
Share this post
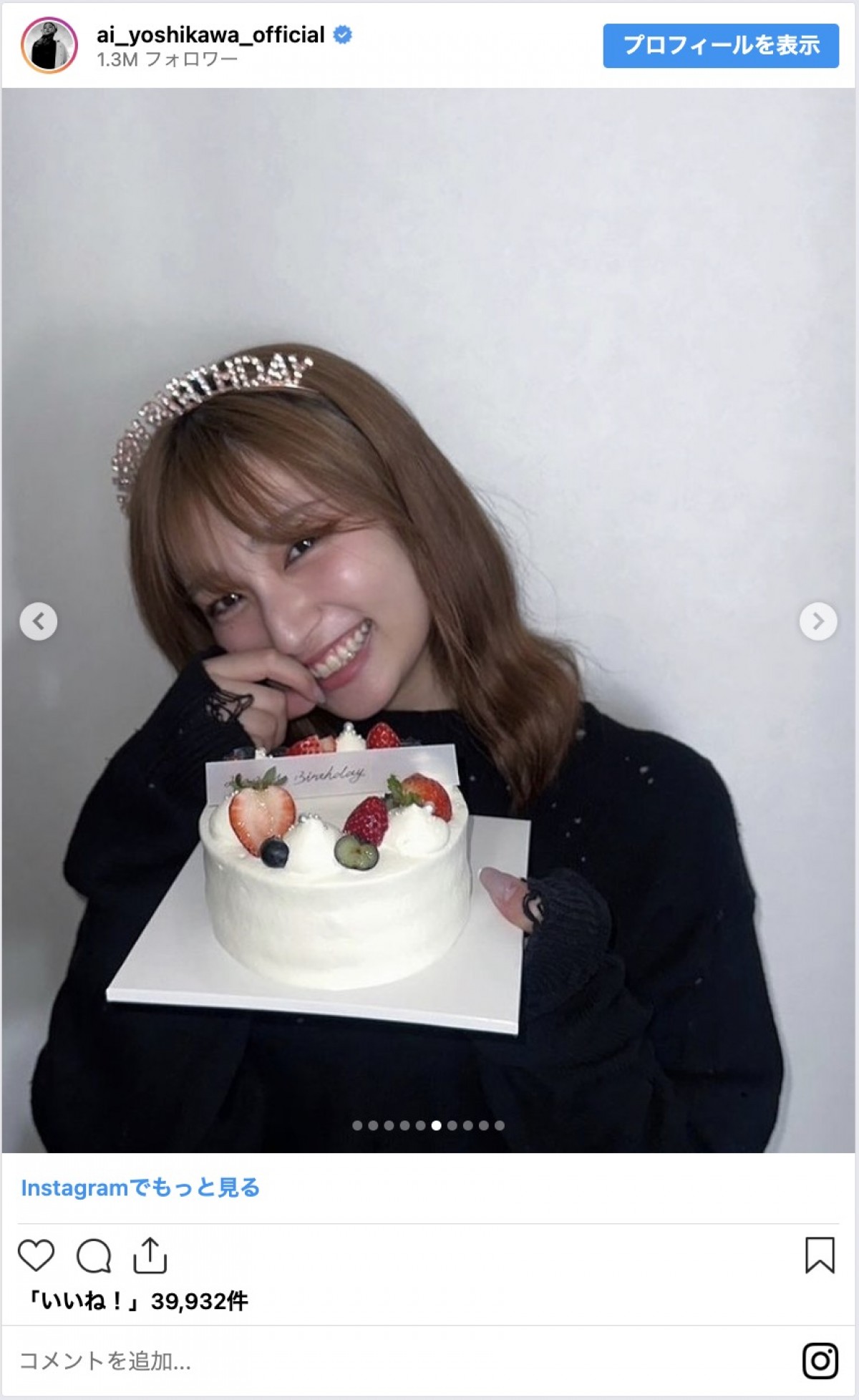[x=150, y=1255]
